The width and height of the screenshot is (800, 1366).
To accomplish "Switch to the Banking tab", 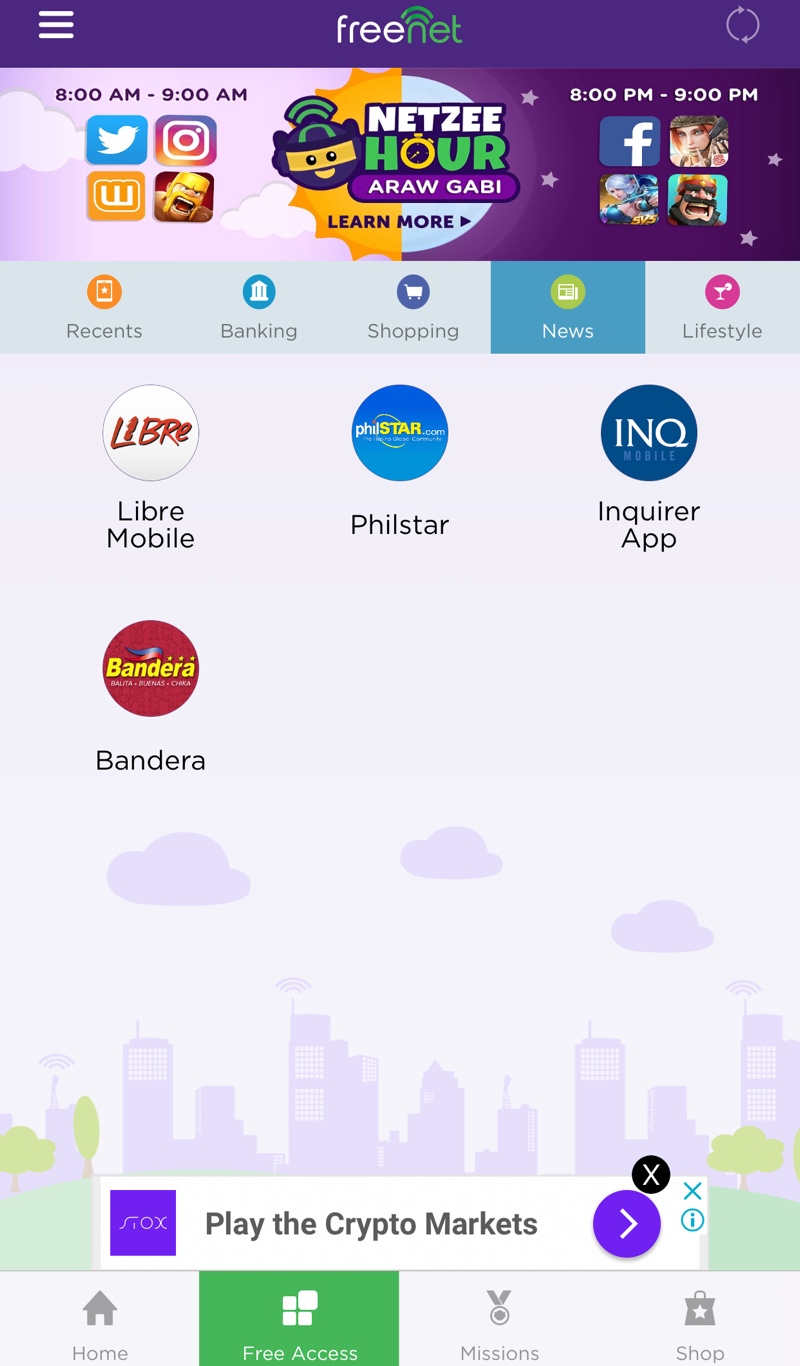I will coord(258,307).
